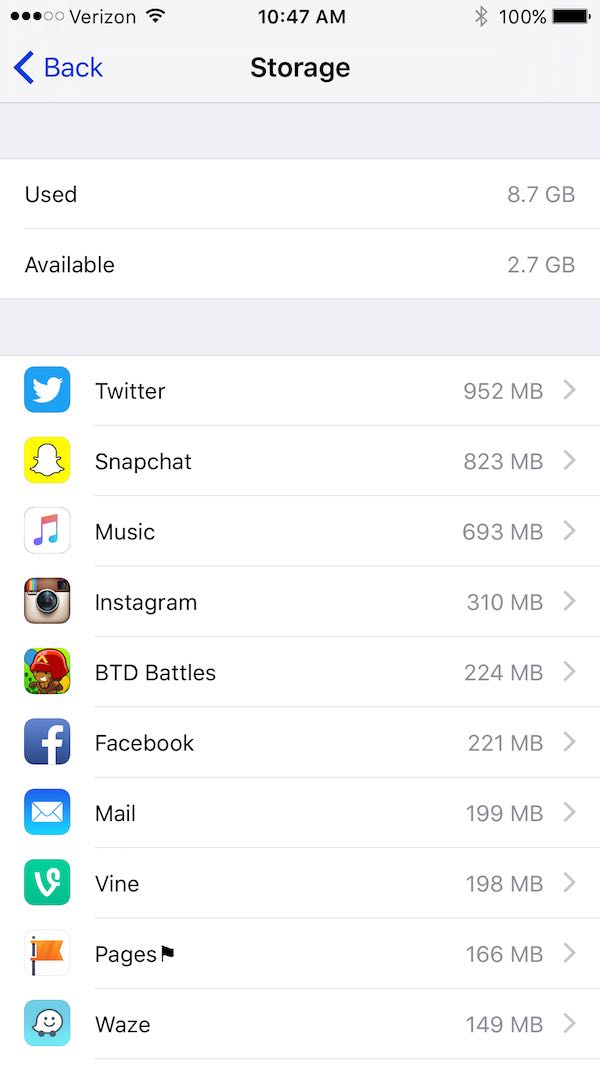
Task: View Waze storage usage
Action: pos(300,1024)
